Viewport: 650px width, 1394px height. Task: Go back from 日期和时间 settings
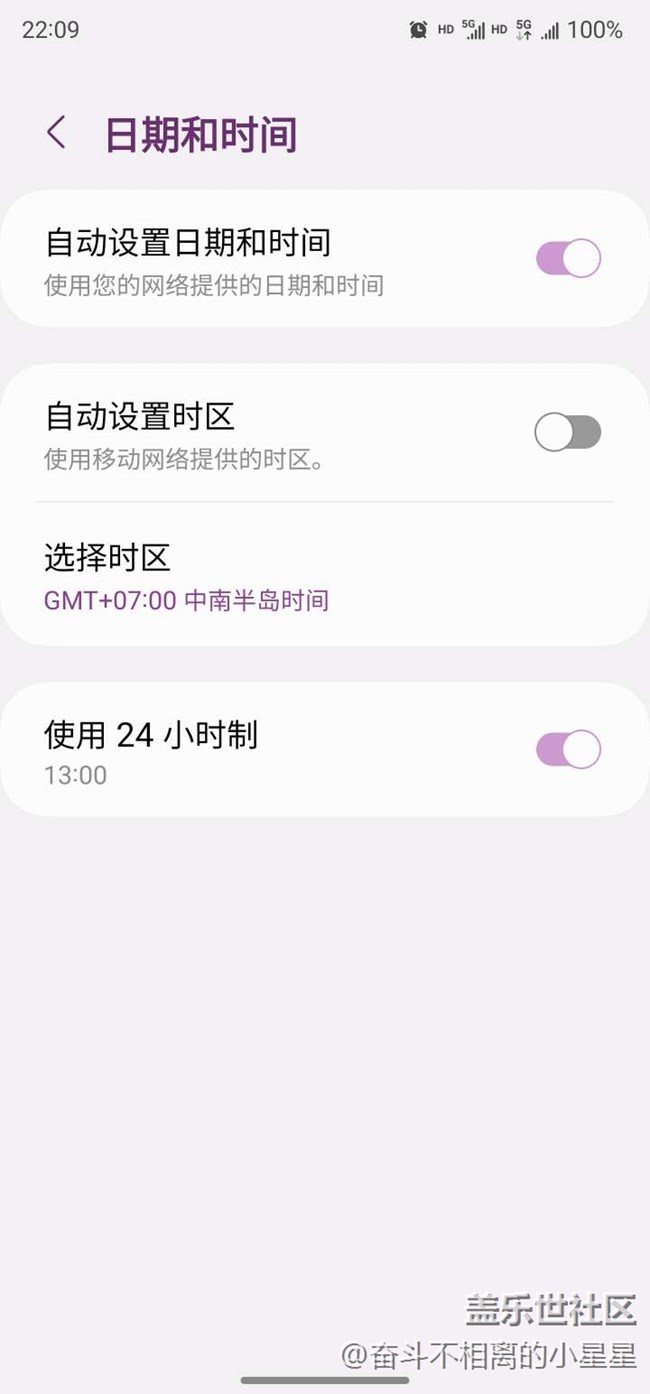point(57,133)
